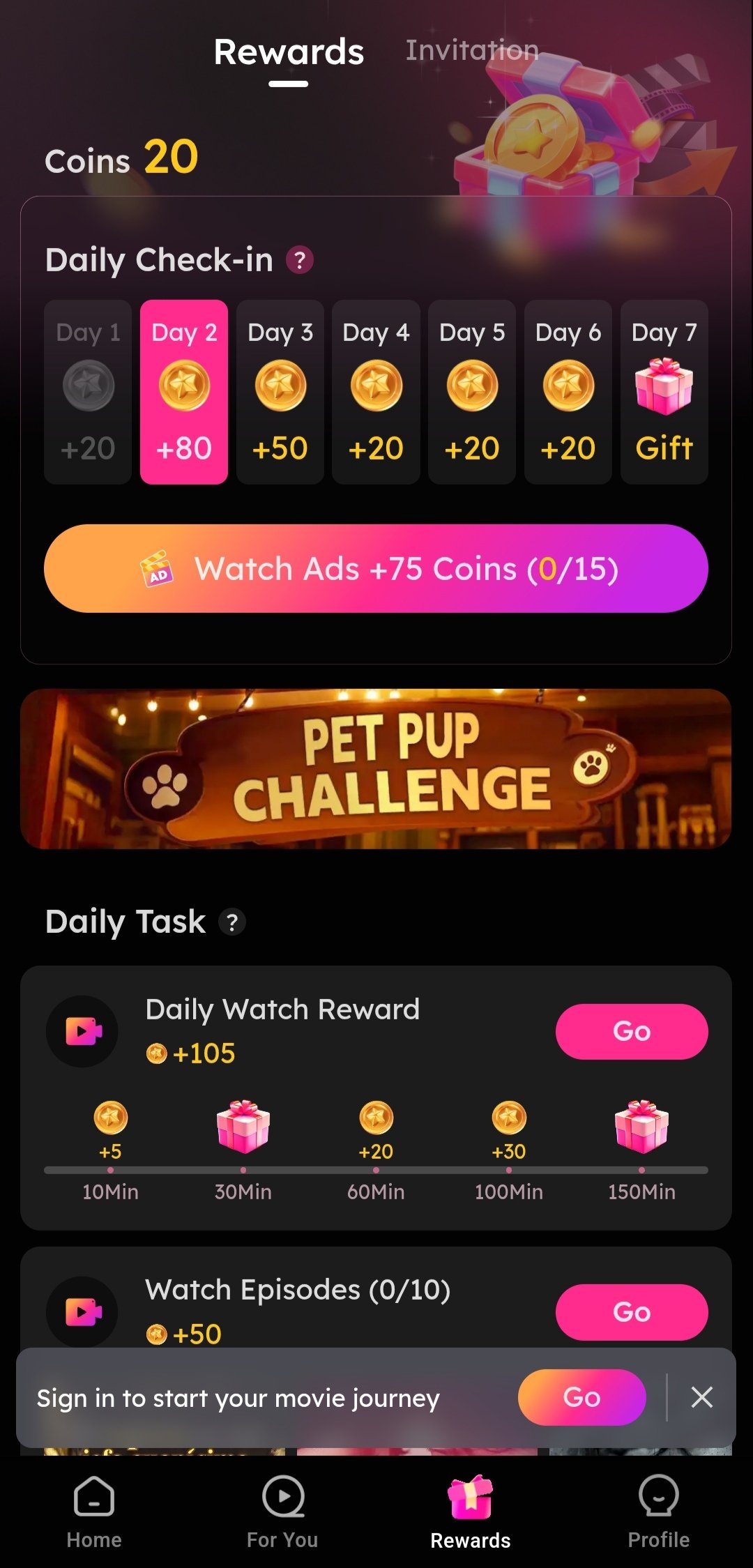The image size is (753, 1568).
Task: Open the Pet Pup Challenge banner
Action: point(376,768)
